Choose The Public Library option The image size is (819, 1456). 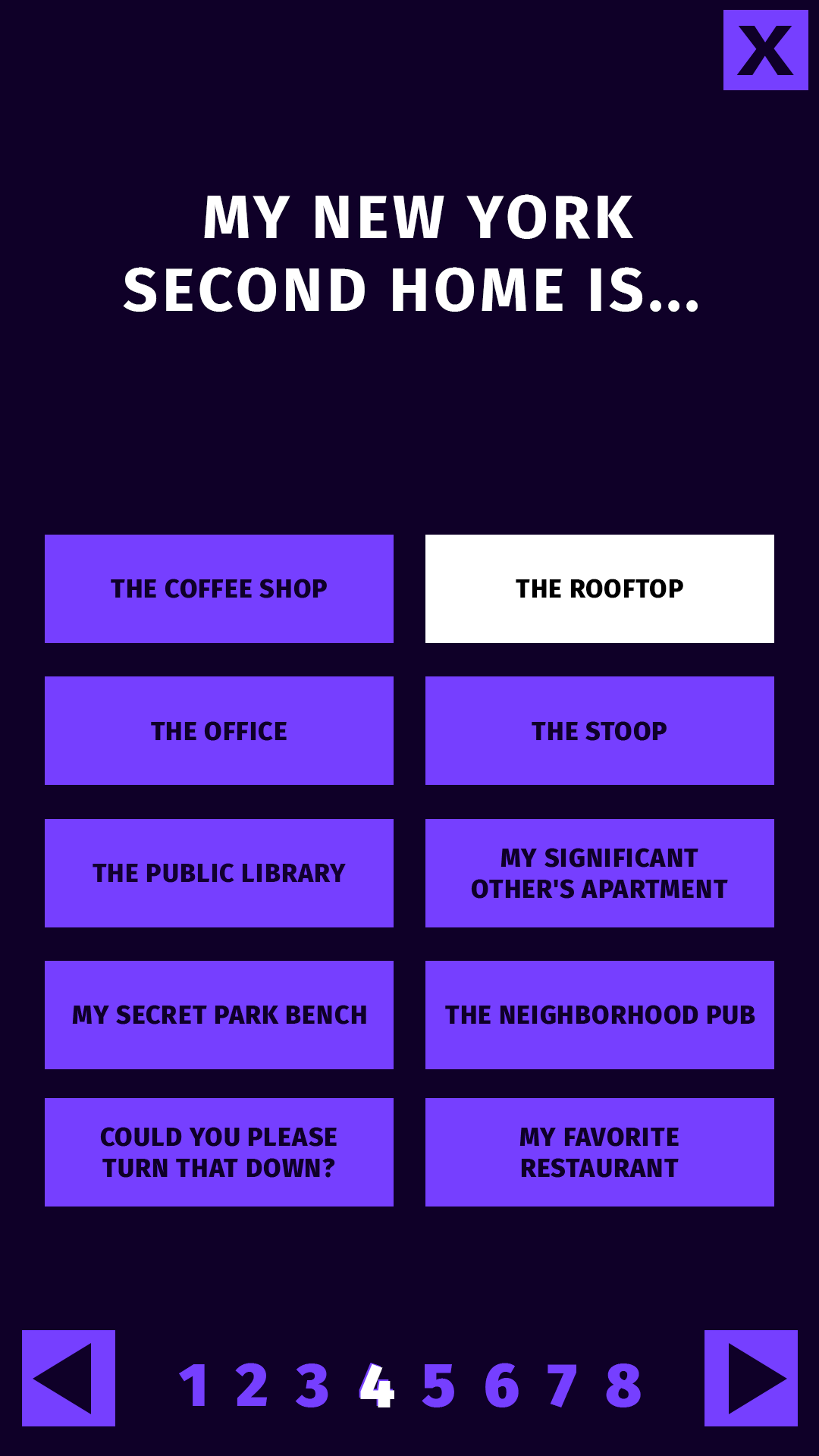click(219, 873)
